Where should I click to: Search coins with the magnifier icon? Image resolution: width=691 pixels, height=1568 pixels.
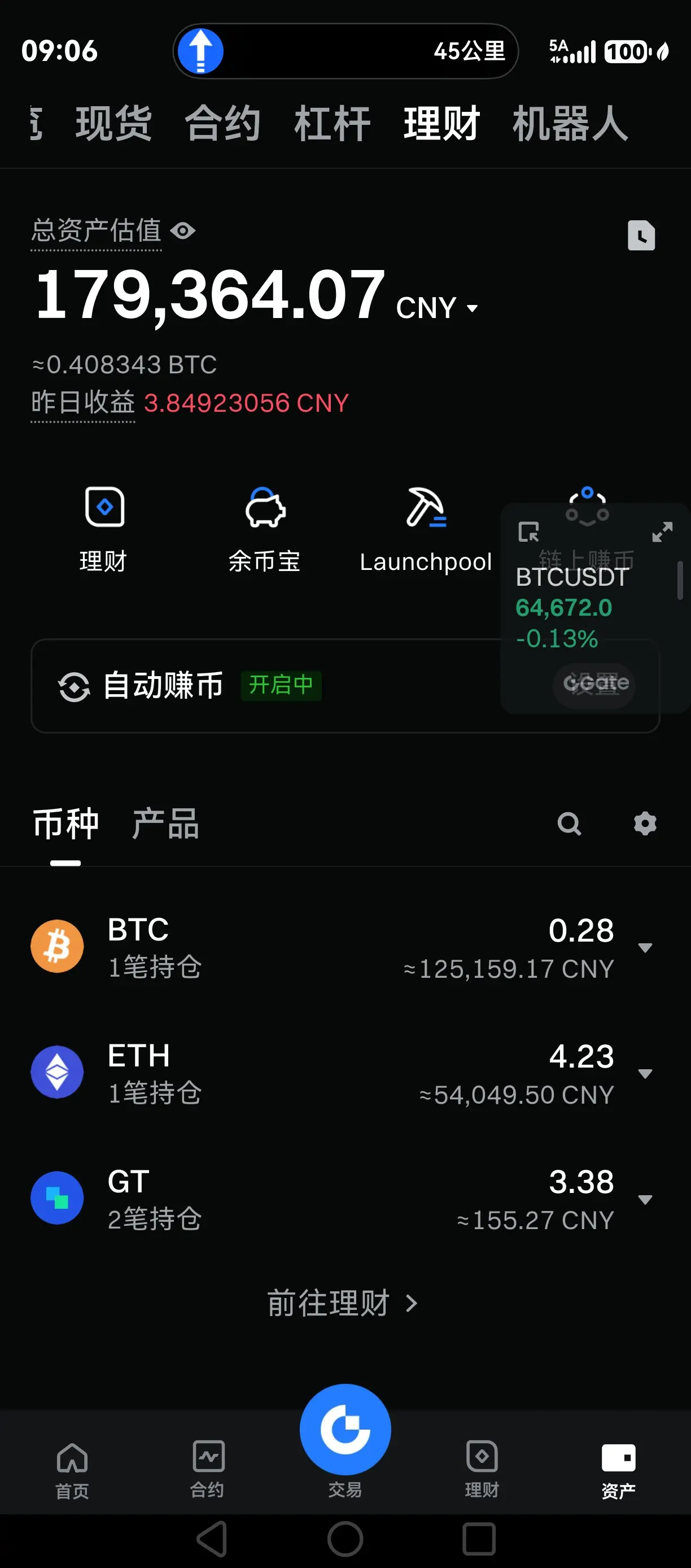(x=570, y=824)
